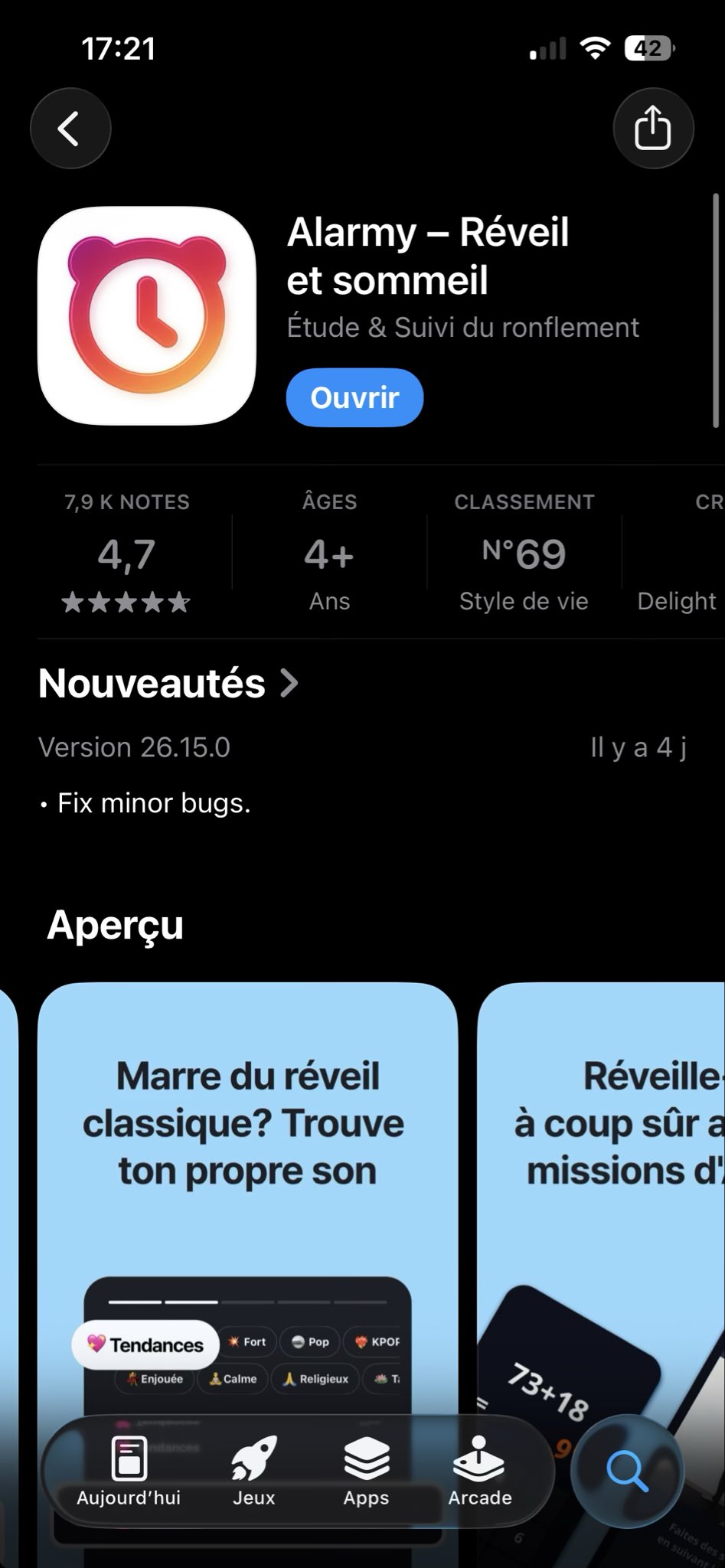Open the Nouveautés version history
Viewport: 725px width, 1568px height.
(168, 683)
